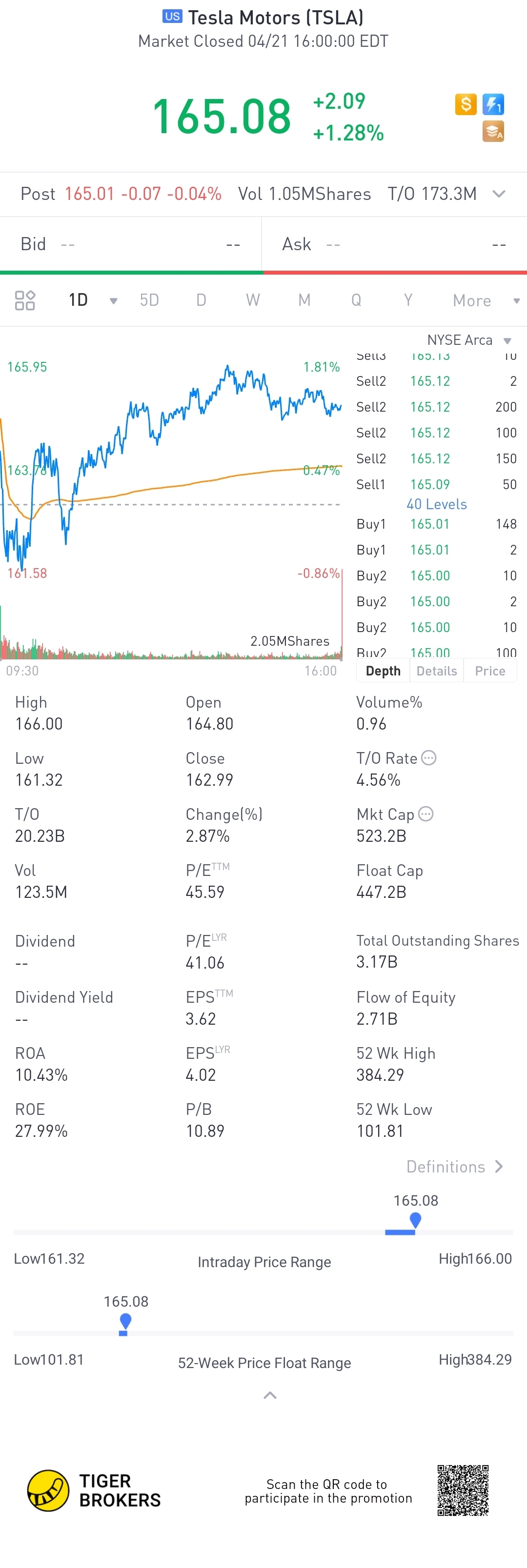527x1568 pixels.
Task: View the Y yearly chart
Action: 407,300
